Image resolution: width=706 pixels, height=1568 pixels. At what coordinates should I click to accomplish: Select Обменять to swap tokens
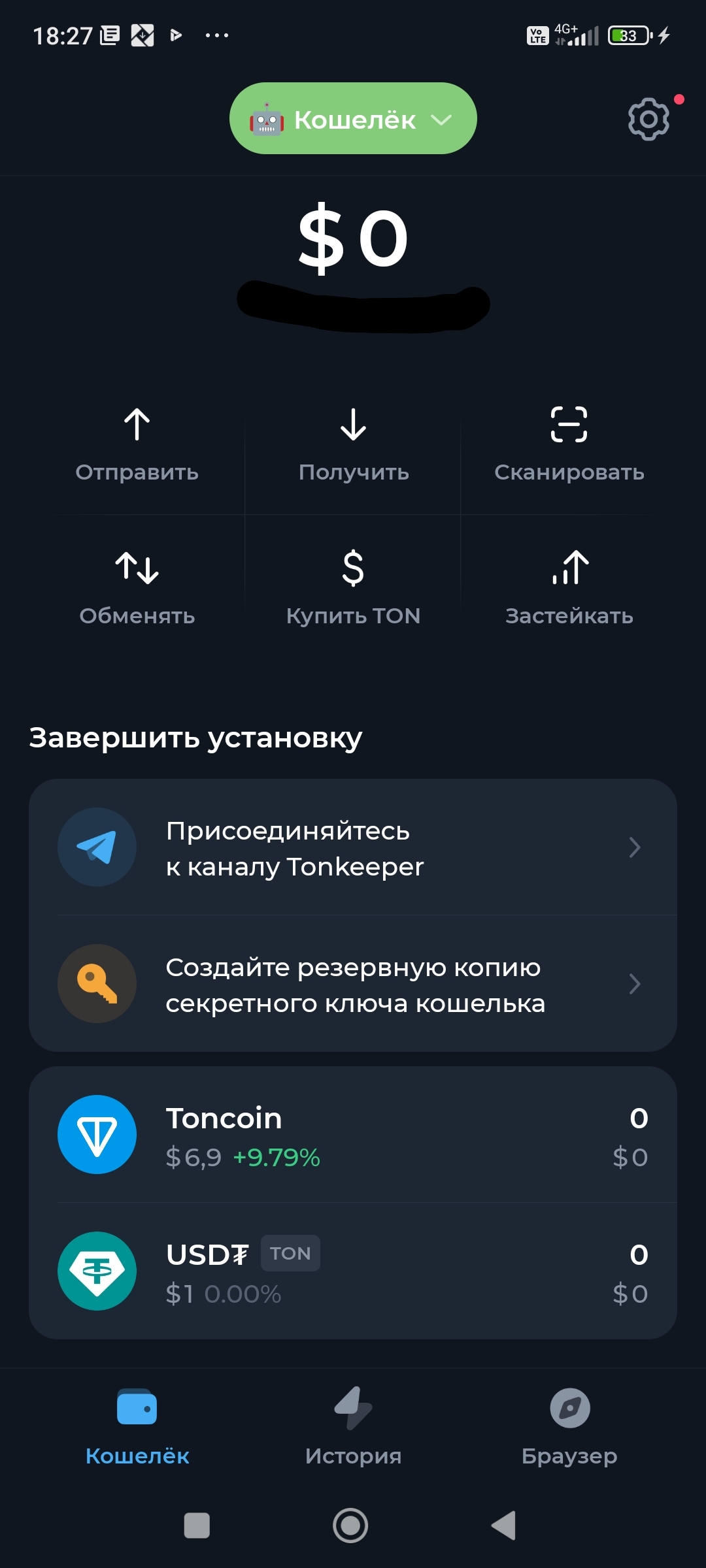(137, 587)
